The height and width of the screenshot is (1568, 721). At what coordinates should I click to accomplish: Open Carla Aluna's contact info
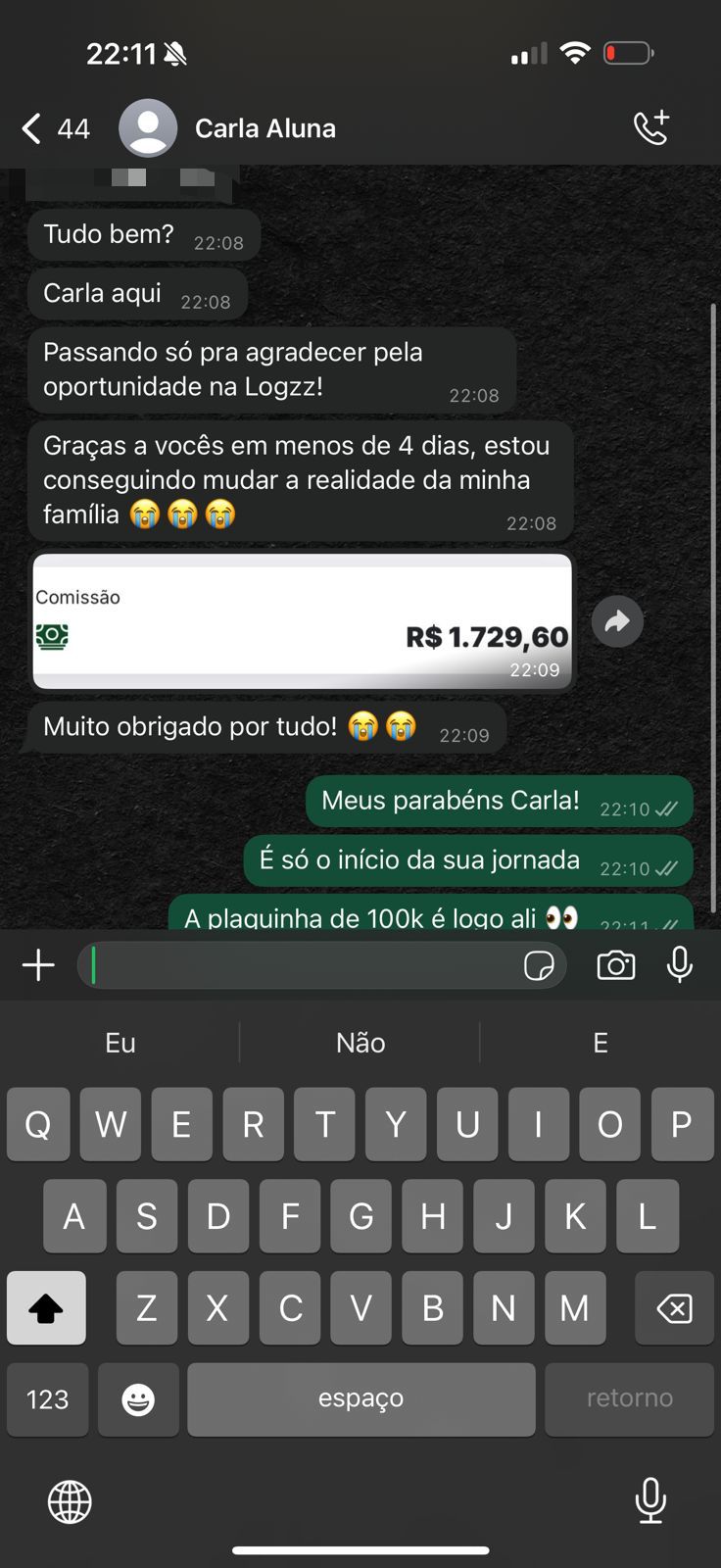264,128
